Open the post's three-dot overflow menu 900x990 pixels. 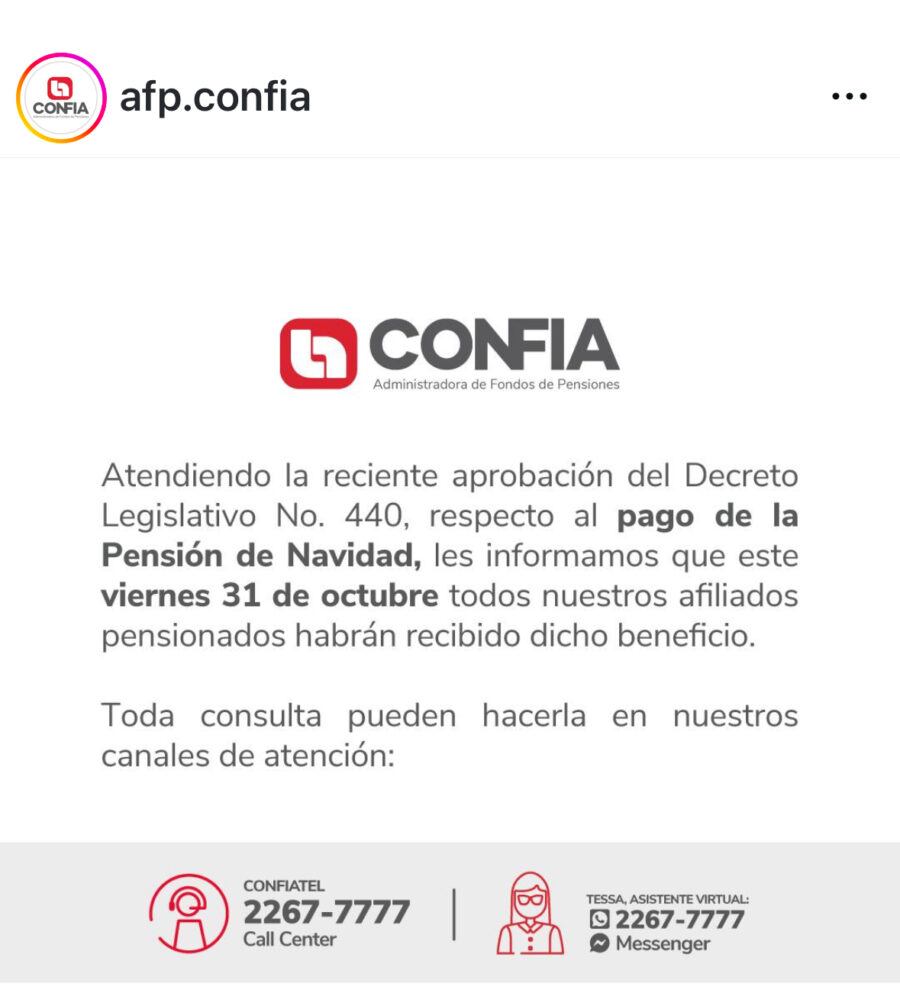[849, 97]
